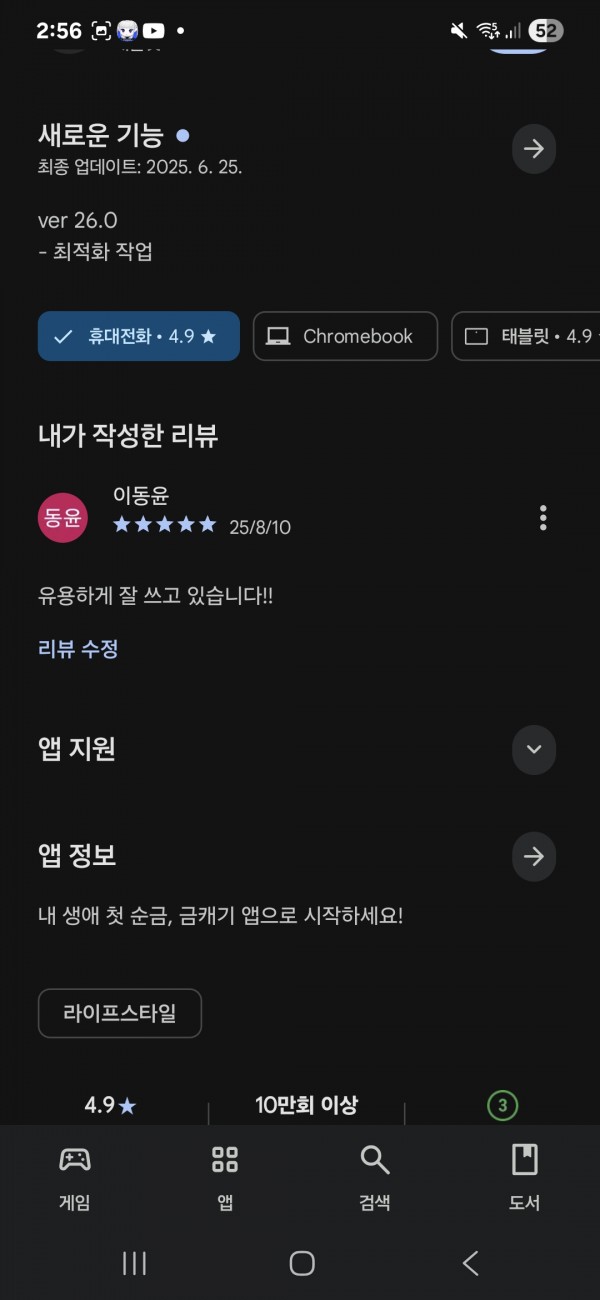This screenshot has width=600, height=1300.
Task: Tap the 리뷰 수정 link
Action: [78, 649]
